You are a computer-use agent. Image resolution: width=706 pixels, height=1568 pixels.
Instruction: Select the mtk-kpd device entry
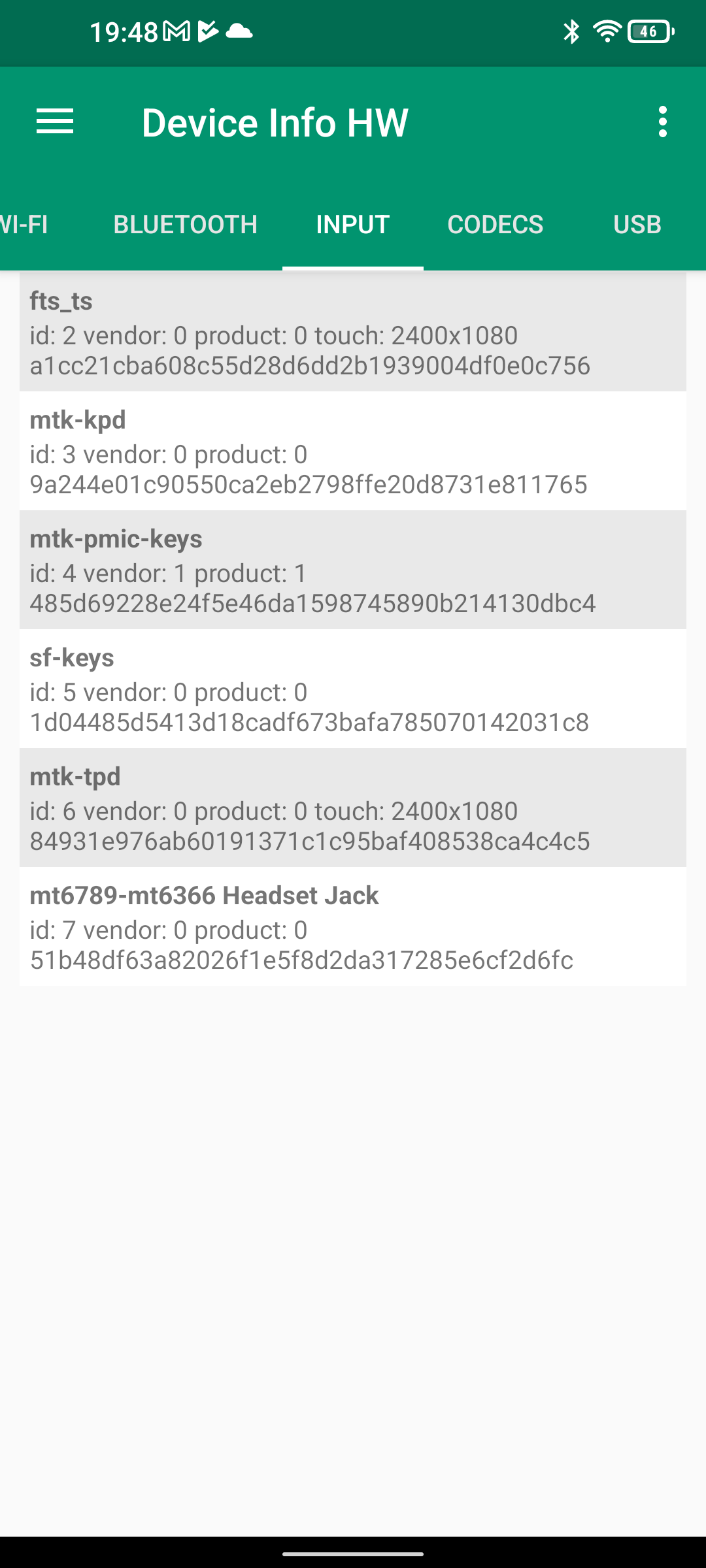click(x=353, y=451)
